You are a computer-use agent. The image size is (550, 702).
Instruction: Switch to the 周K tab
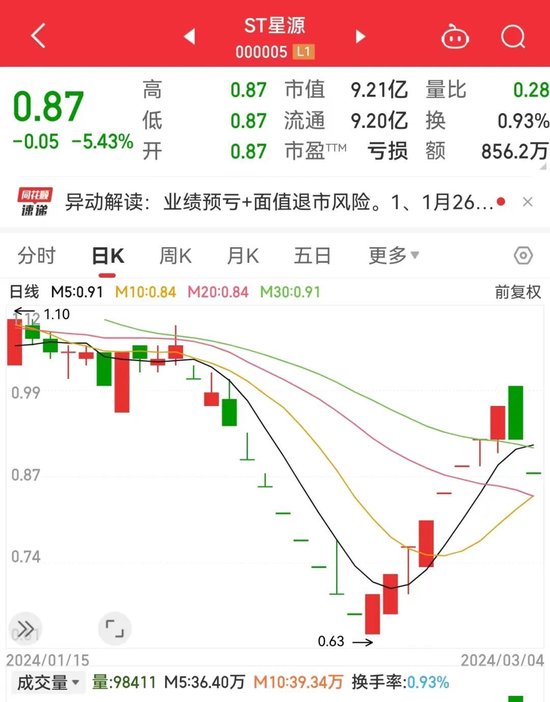point(175,256)
